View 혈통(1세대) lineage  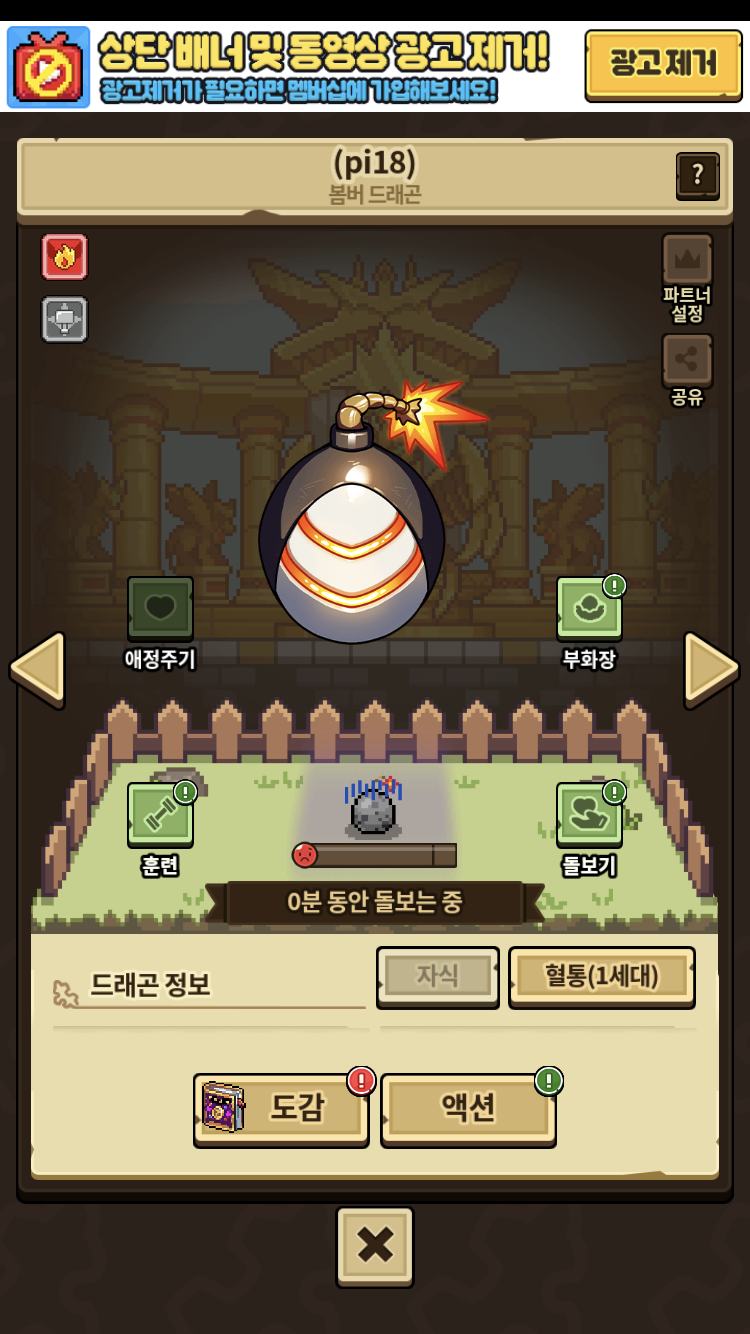pos(601,976)
